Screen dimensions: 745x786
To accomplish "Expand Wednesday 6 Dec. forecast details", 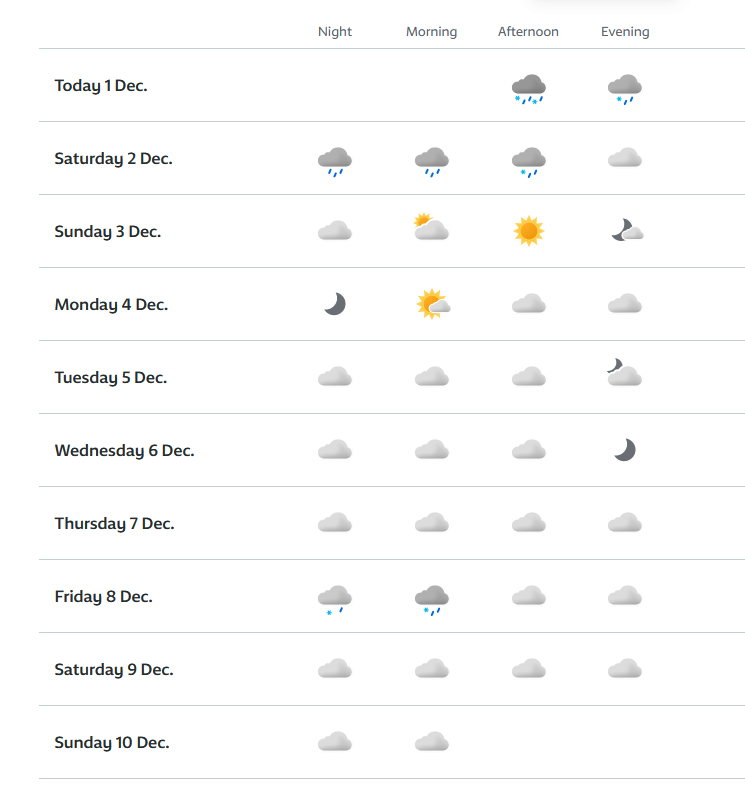I will [x=124, y=451].
